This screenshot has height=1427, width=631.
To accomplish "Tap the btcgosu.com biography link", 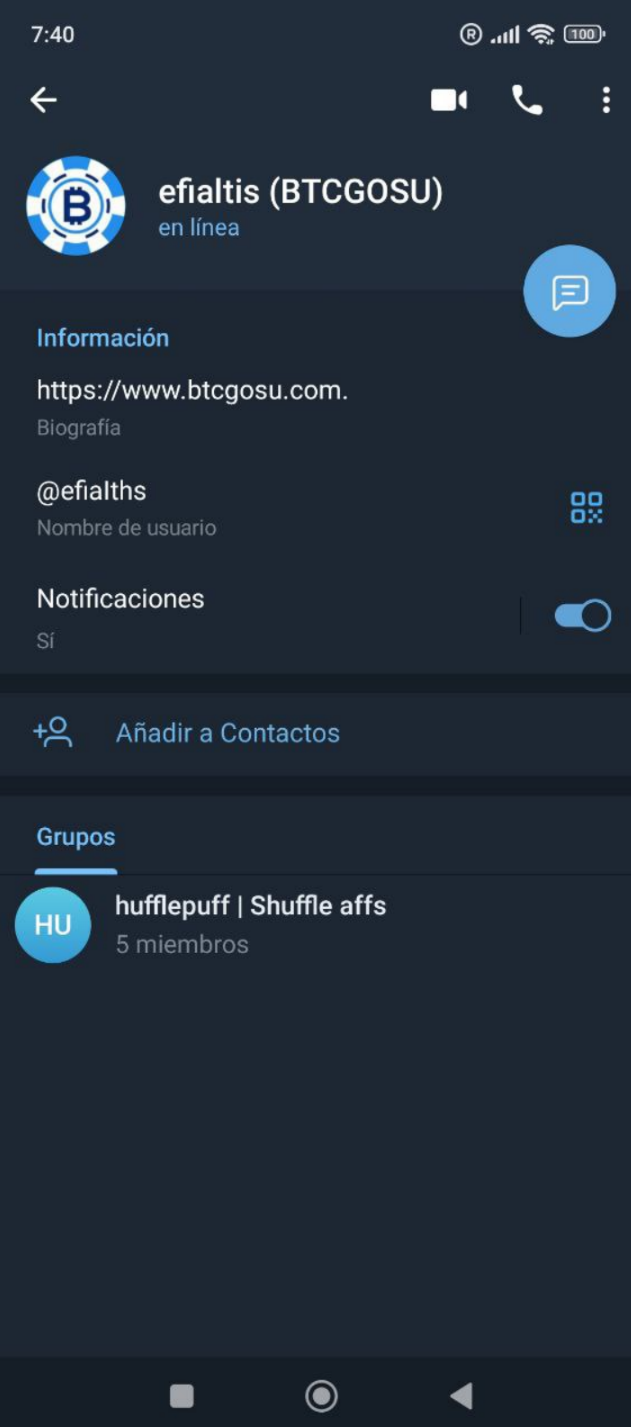I will tap(192, 390).
